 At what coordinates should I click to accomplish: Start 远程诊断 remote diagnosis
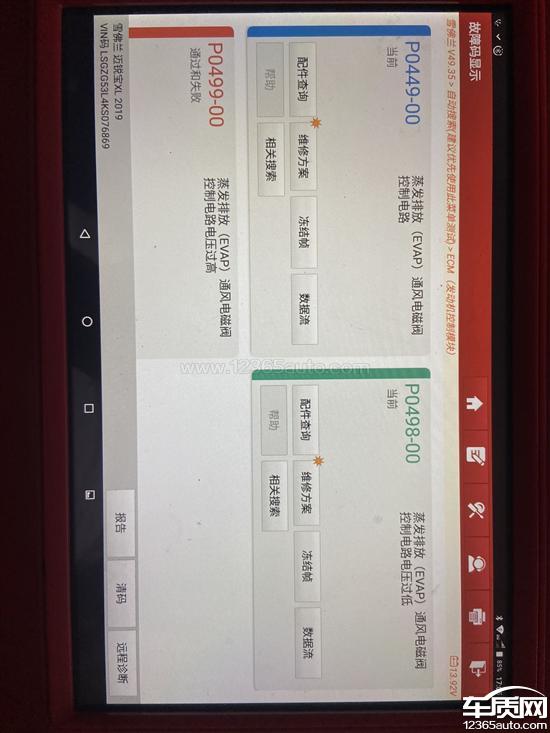click(x=122, y=663)
